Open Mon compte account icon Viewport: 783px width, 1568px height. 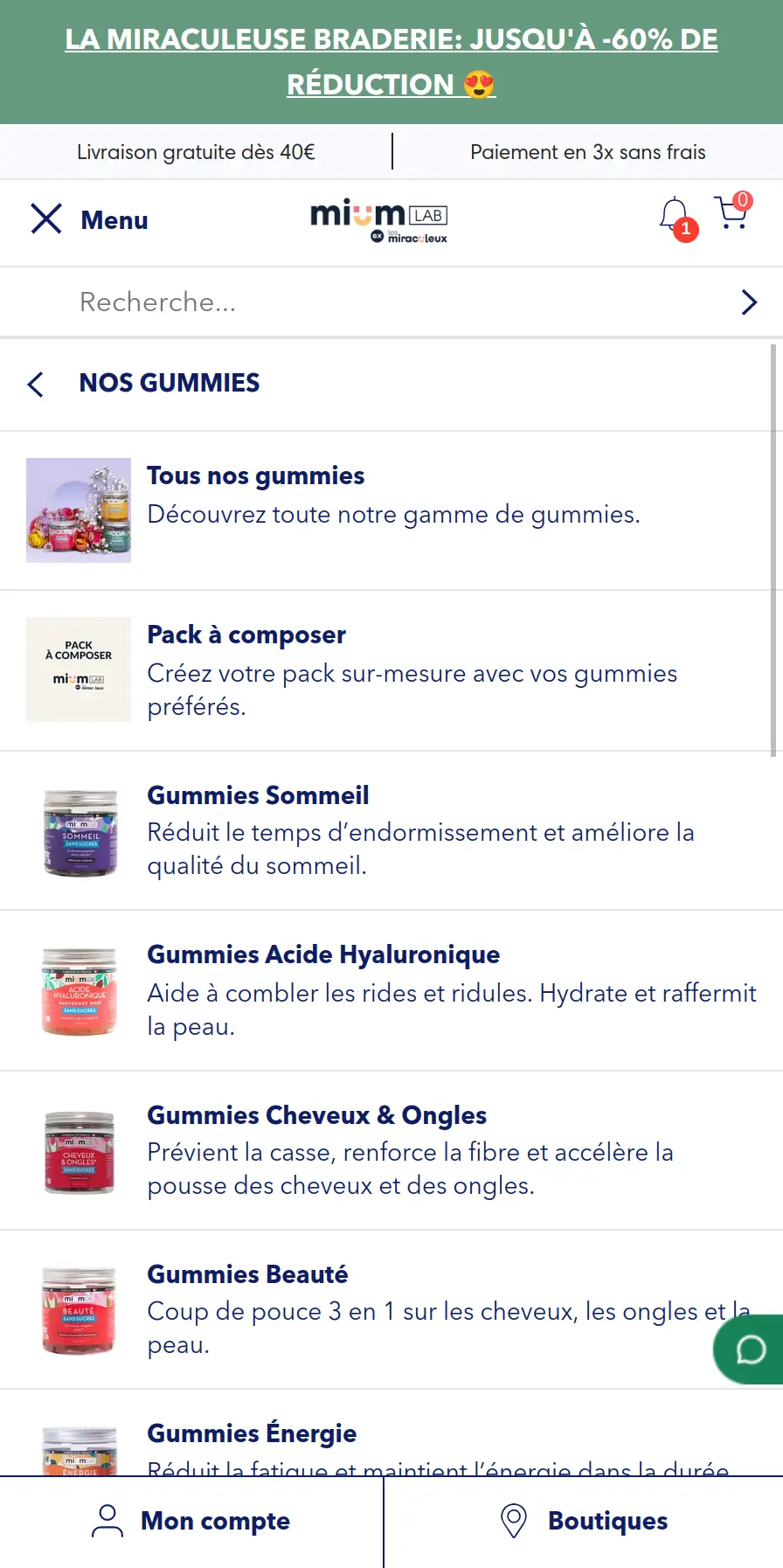coord(107,1521)
